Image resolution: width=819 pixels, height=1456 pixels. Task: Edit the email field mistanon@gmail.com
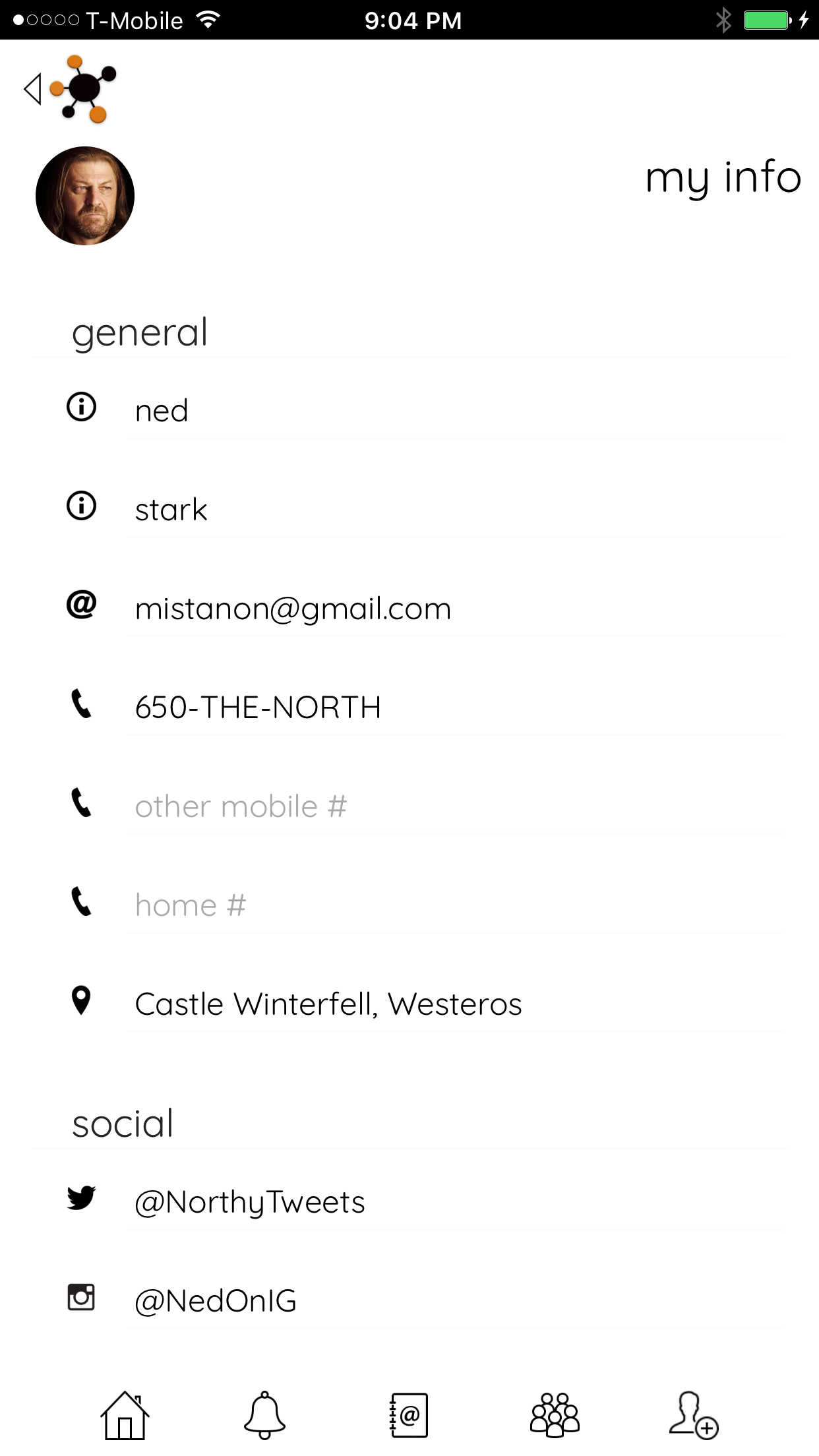coord(455,609)
